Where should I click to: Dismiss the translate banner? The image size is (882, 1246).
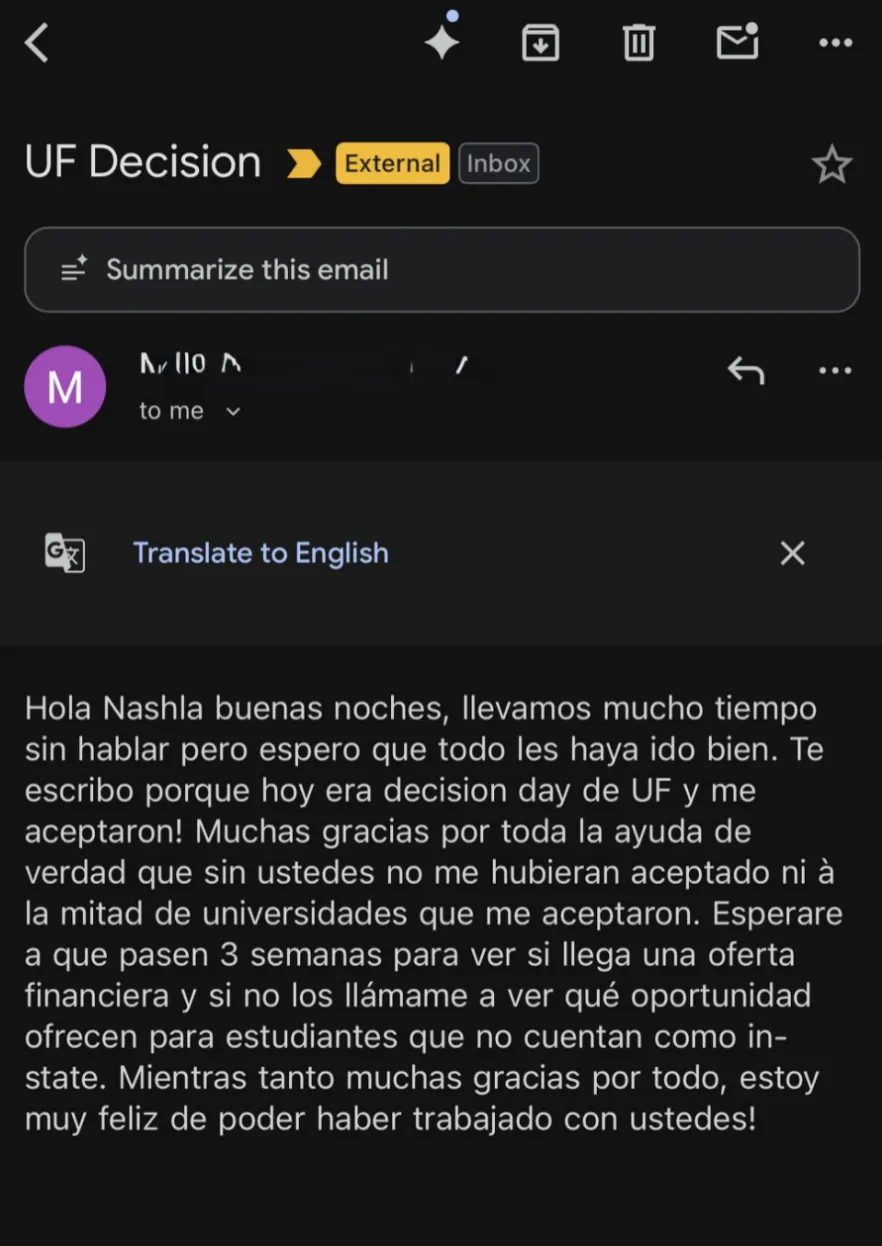tap(792, 553)
